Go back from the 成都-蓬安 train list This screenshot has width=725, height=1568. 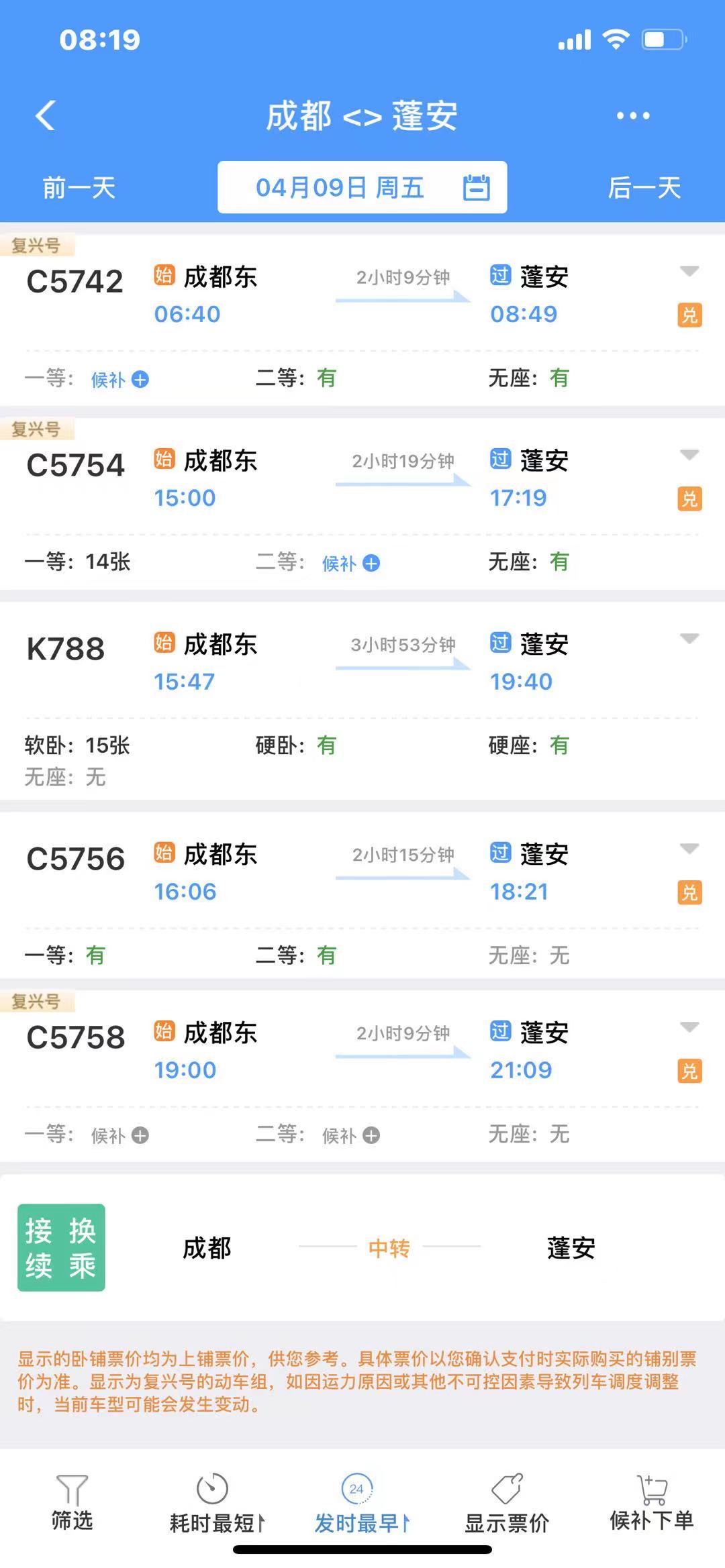pos(46,115)
